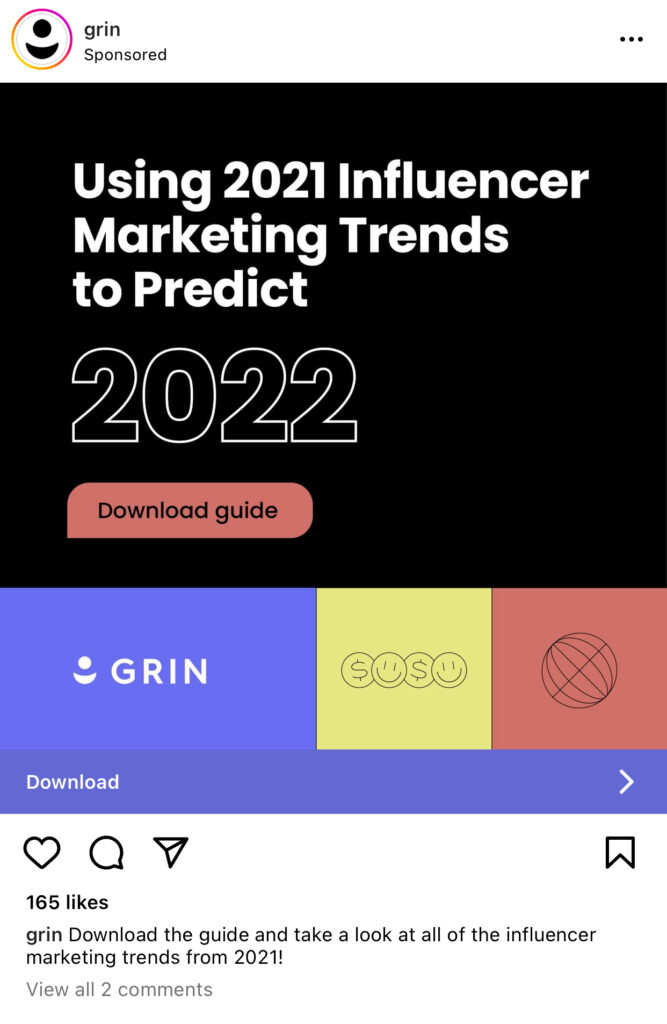667x1024 pixels.
Task: Open the grin username in header
Action: [x=102, y=30]
